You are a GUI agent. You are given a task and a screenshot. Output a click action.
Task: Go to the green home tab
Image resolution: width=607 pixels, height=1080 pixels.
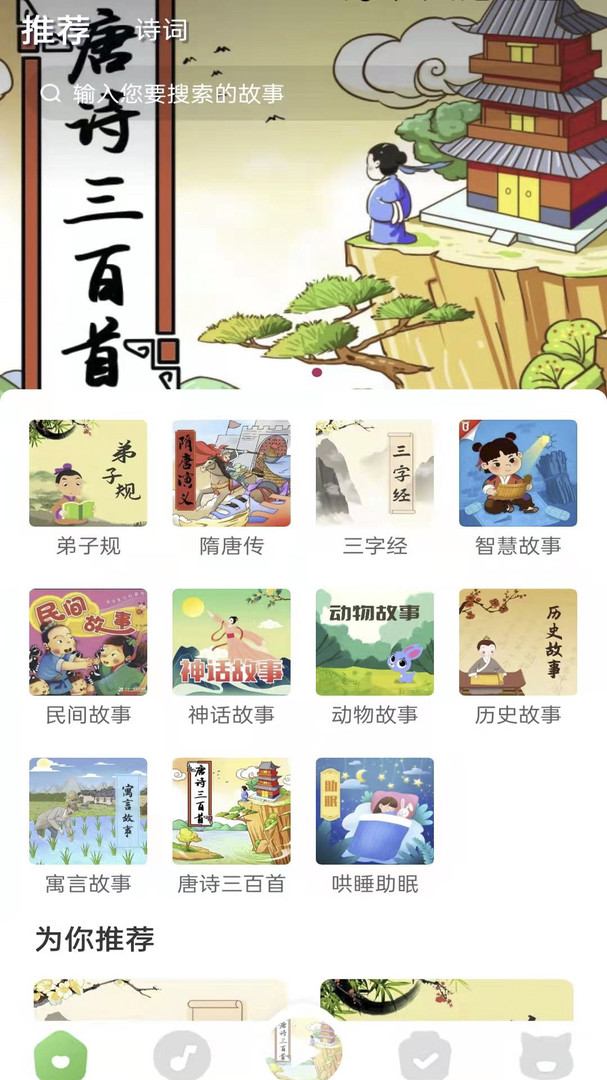coord(61,1055)
